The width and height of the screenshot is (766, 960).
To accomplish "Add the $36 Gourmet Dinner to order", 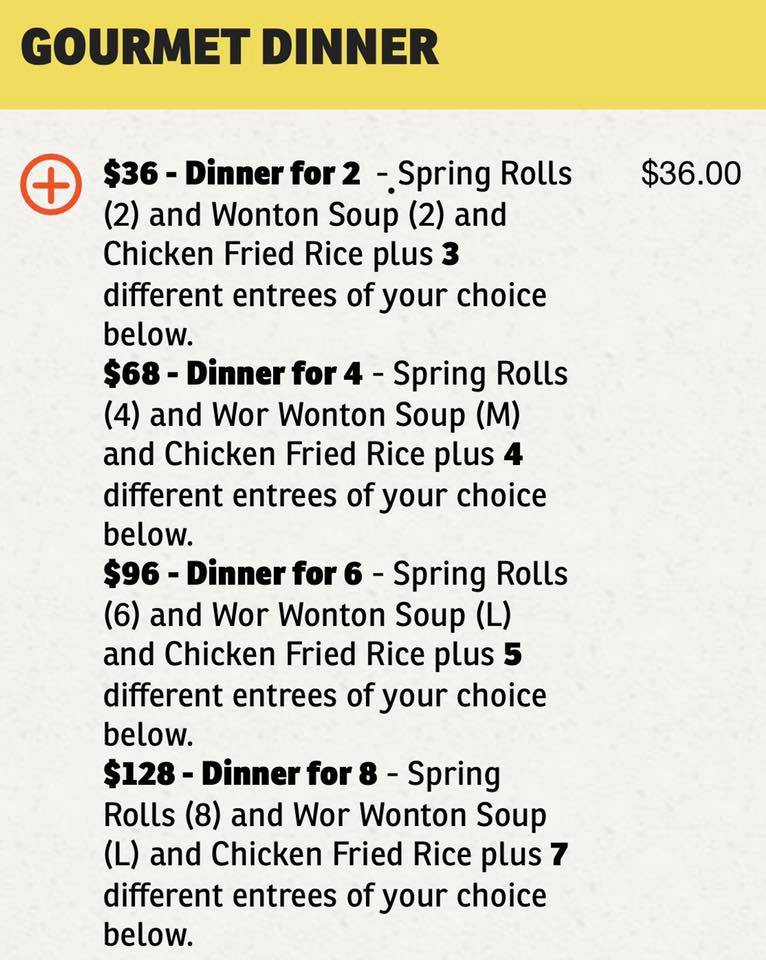I will coord(51,185).
